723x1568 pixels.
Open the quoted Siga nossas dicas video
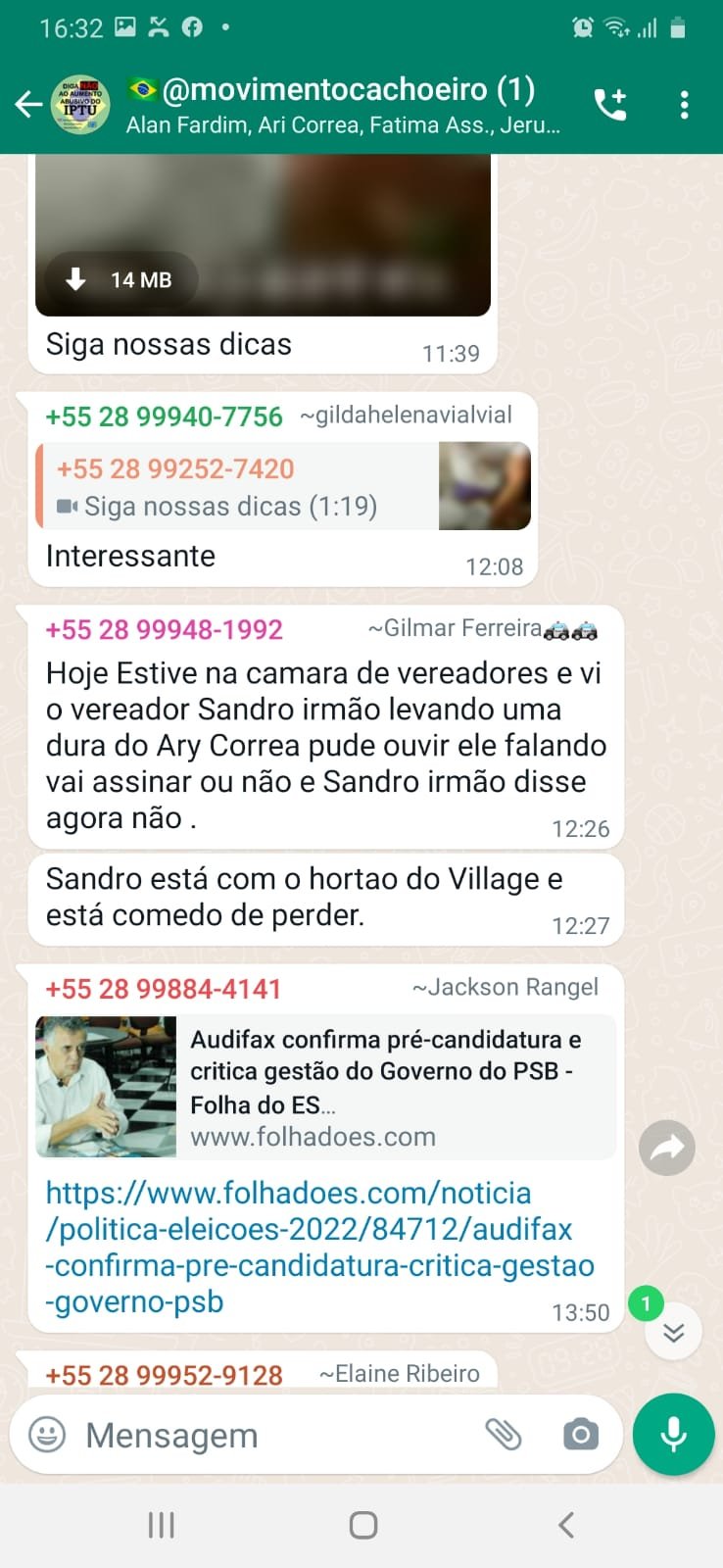point(284,487)
